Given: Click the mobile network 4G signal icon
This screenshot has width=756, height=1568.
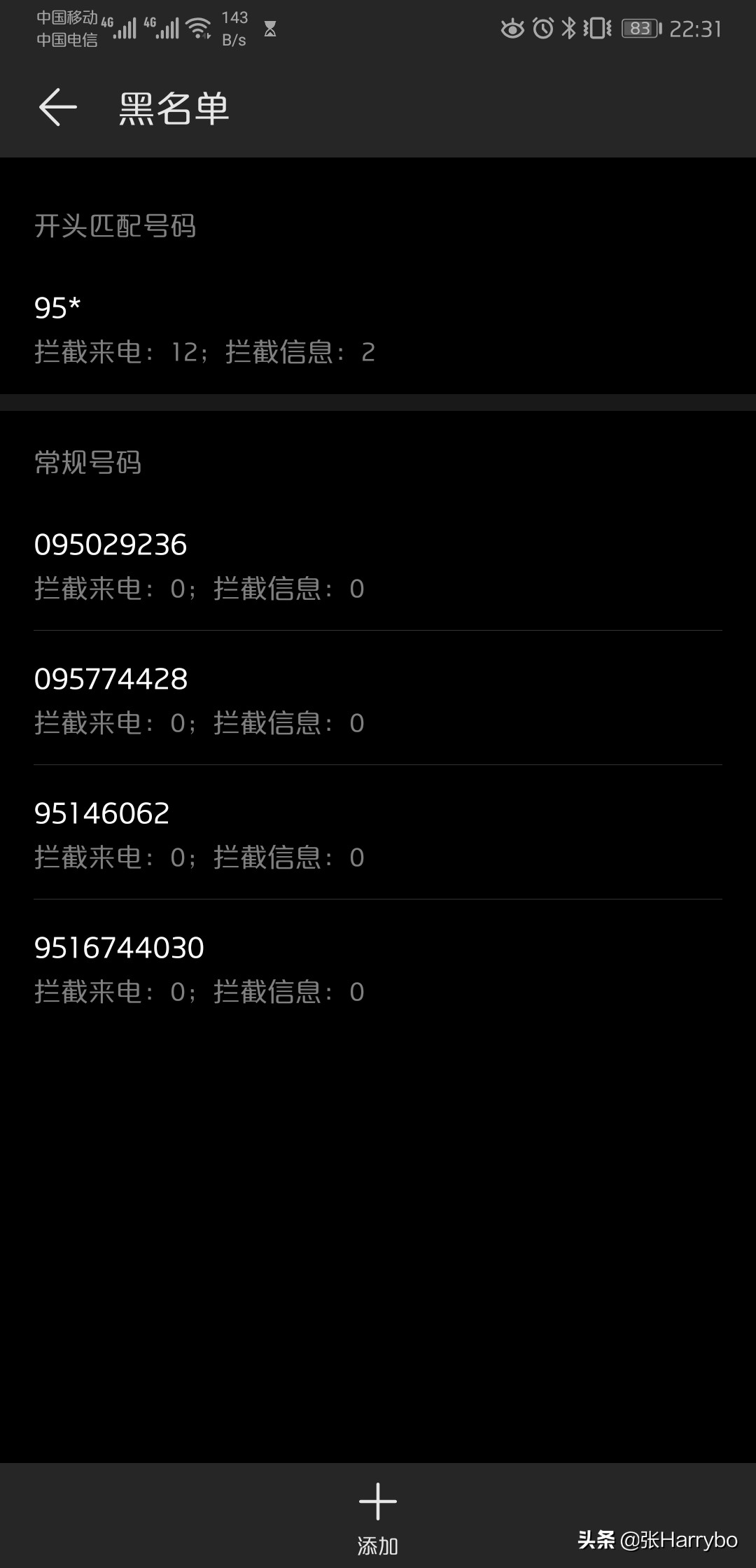Looking at the screenshot, I should click(126, 28).
